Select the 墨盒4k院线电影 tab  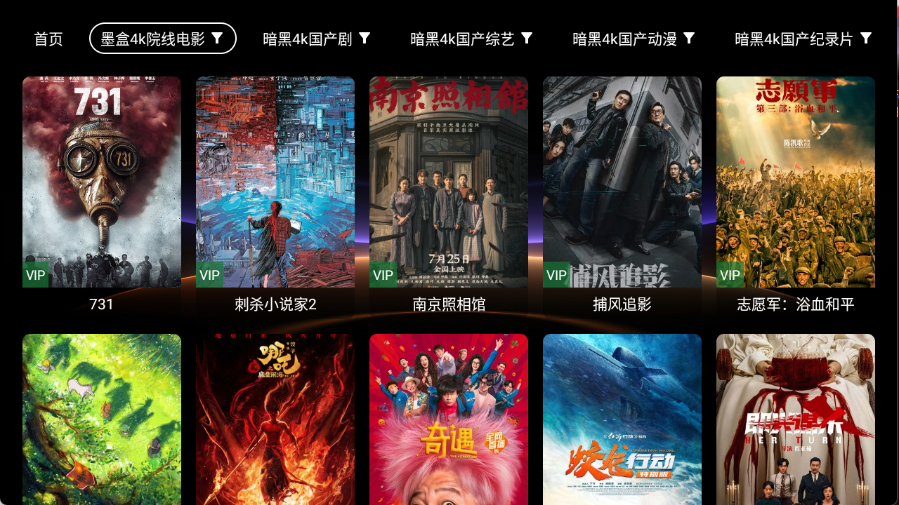(163, 39)
